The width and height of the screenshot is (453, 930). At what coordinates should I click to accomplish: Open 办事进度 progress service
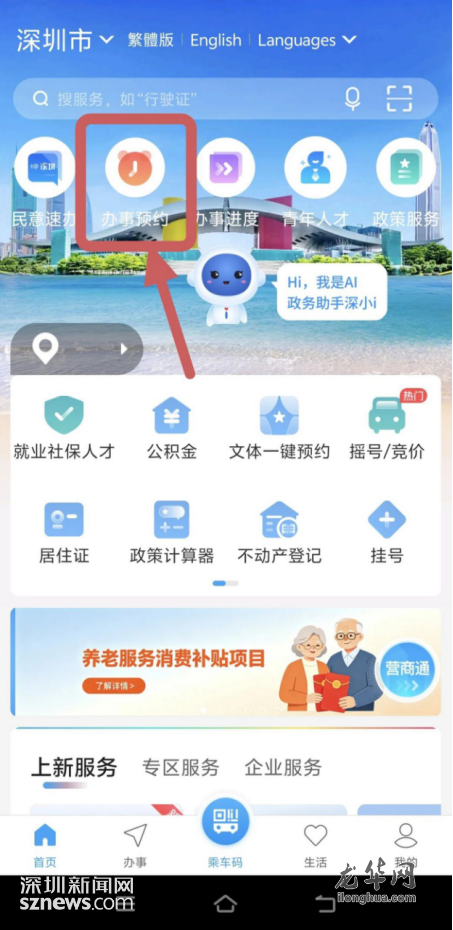point(226,182)
